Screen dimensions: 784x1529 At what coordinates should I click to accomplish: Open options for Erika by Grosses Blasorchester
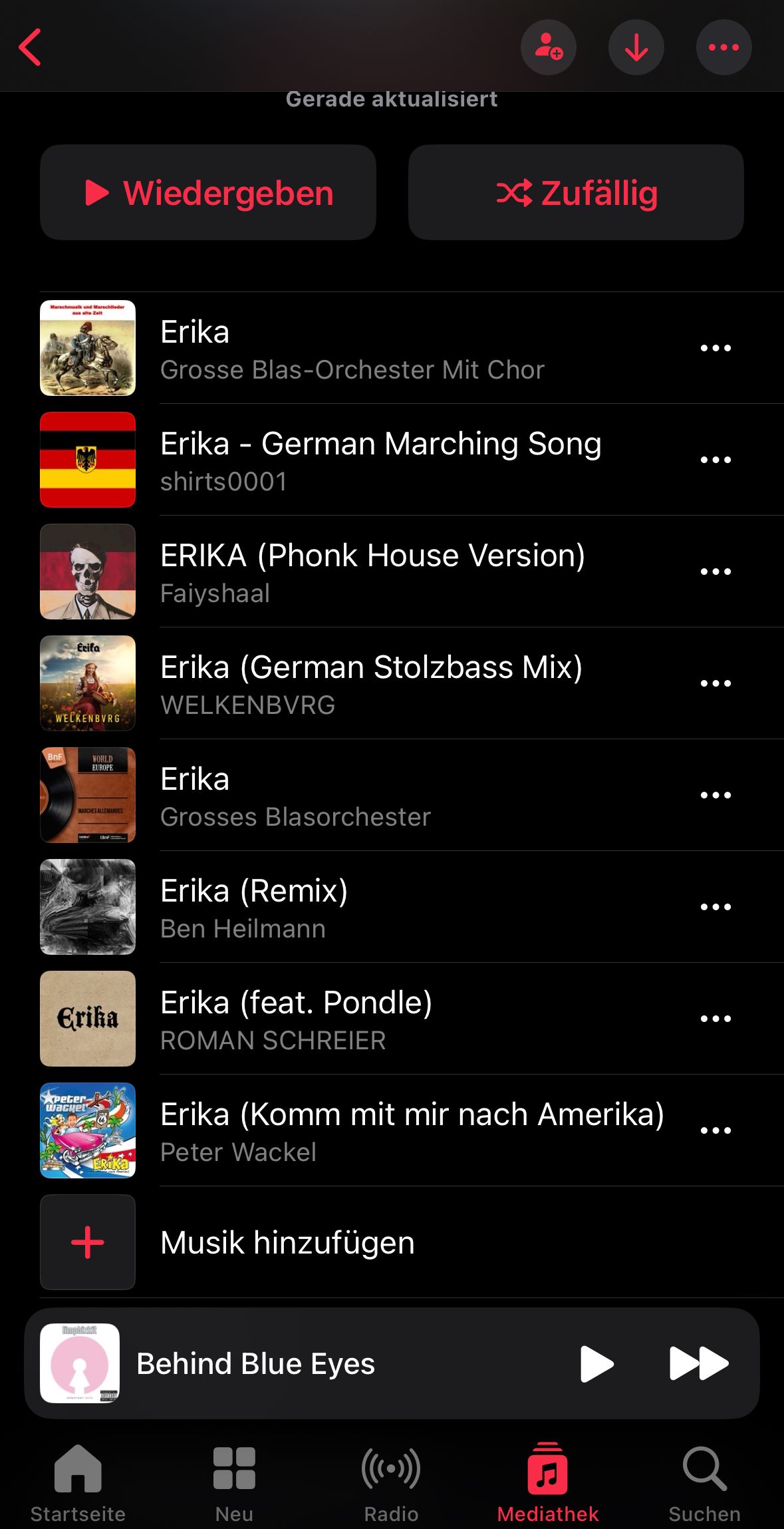point(716,796)
